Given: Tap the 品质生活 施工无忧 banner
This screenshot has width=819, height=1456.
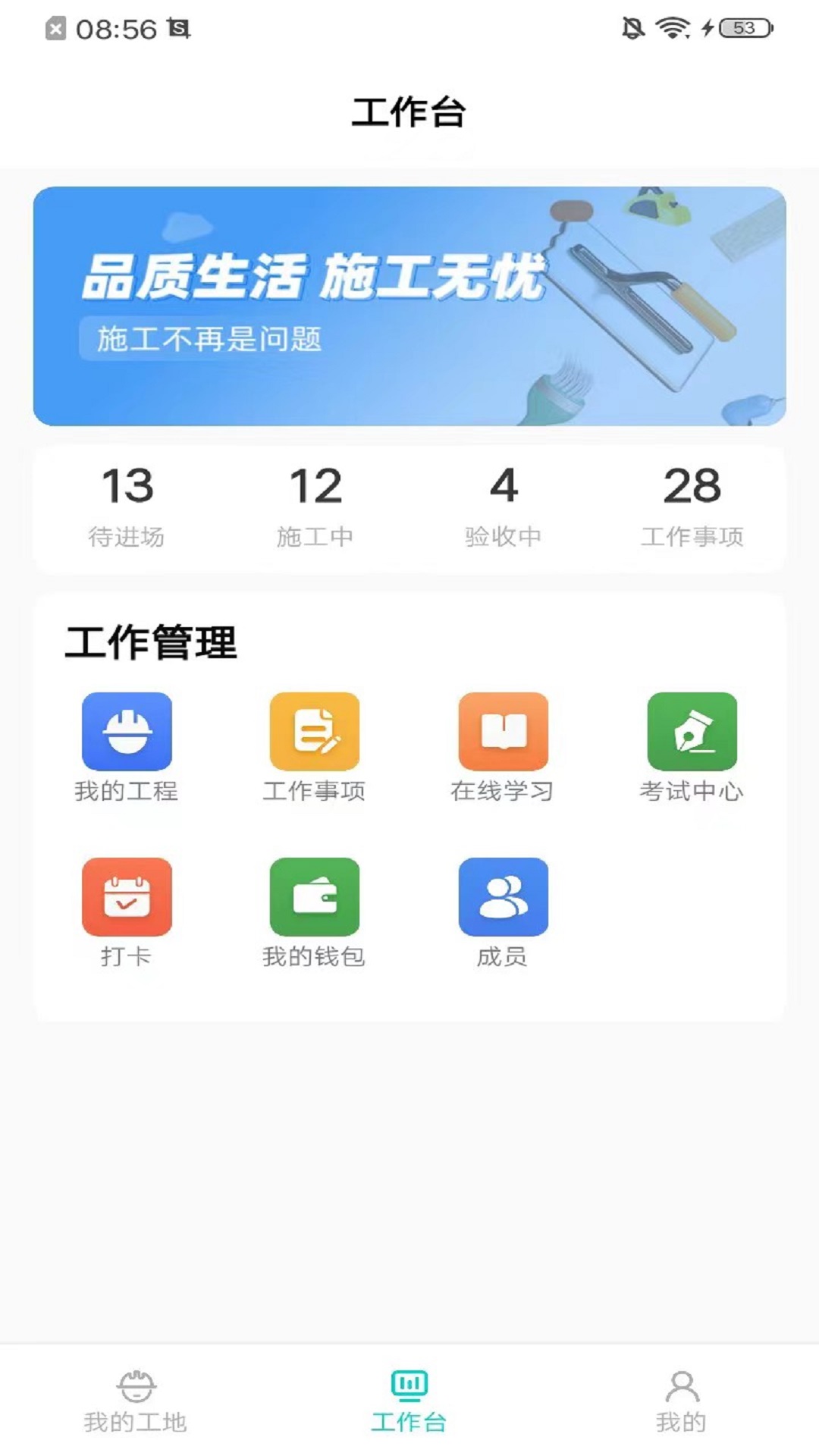Looking at the screenshot, I should [x=409, y=306].
